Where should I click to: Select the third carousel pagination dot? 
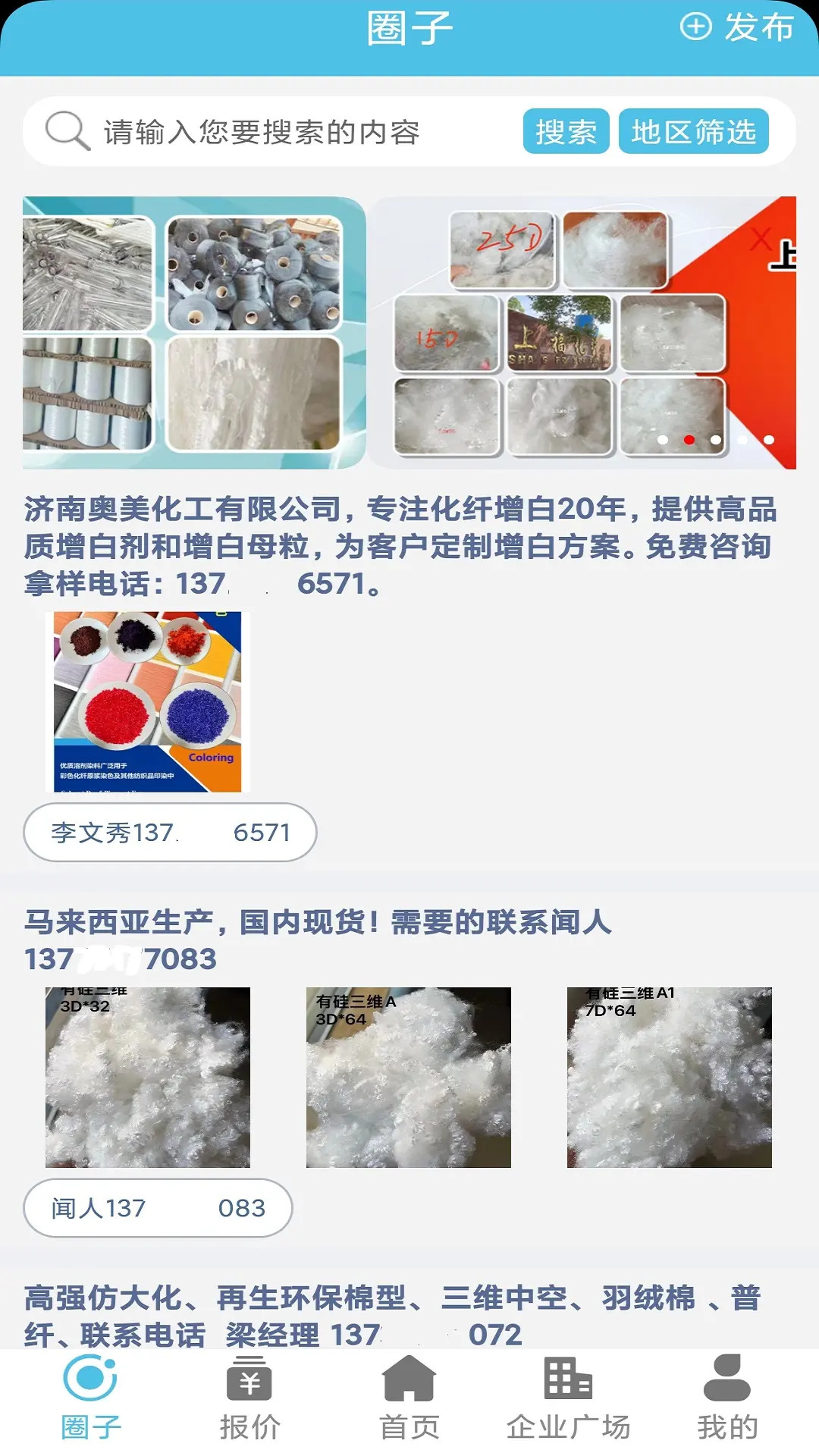(714, 439)
